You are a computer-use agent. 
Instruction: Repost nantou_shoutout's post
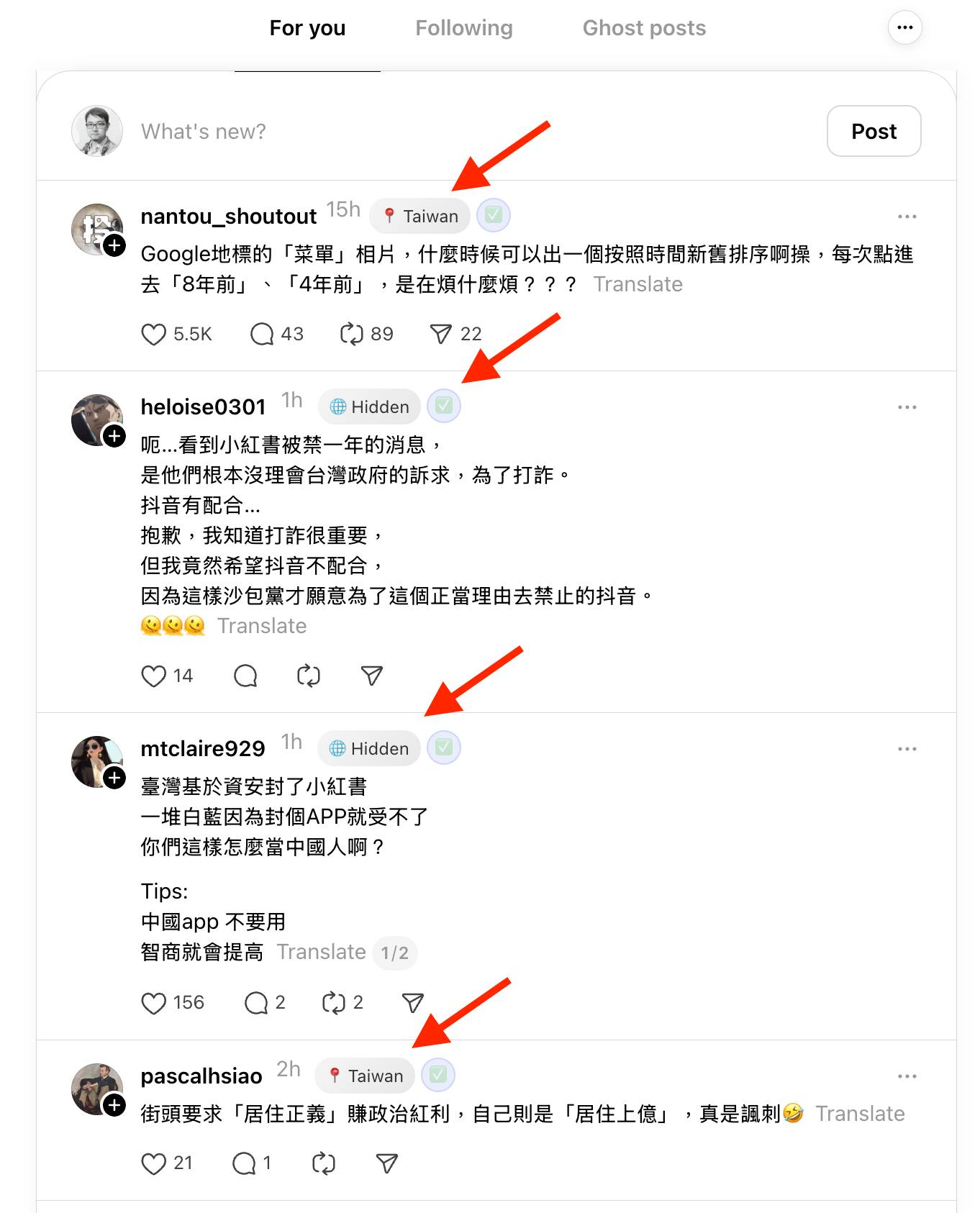tap(351, 334)
